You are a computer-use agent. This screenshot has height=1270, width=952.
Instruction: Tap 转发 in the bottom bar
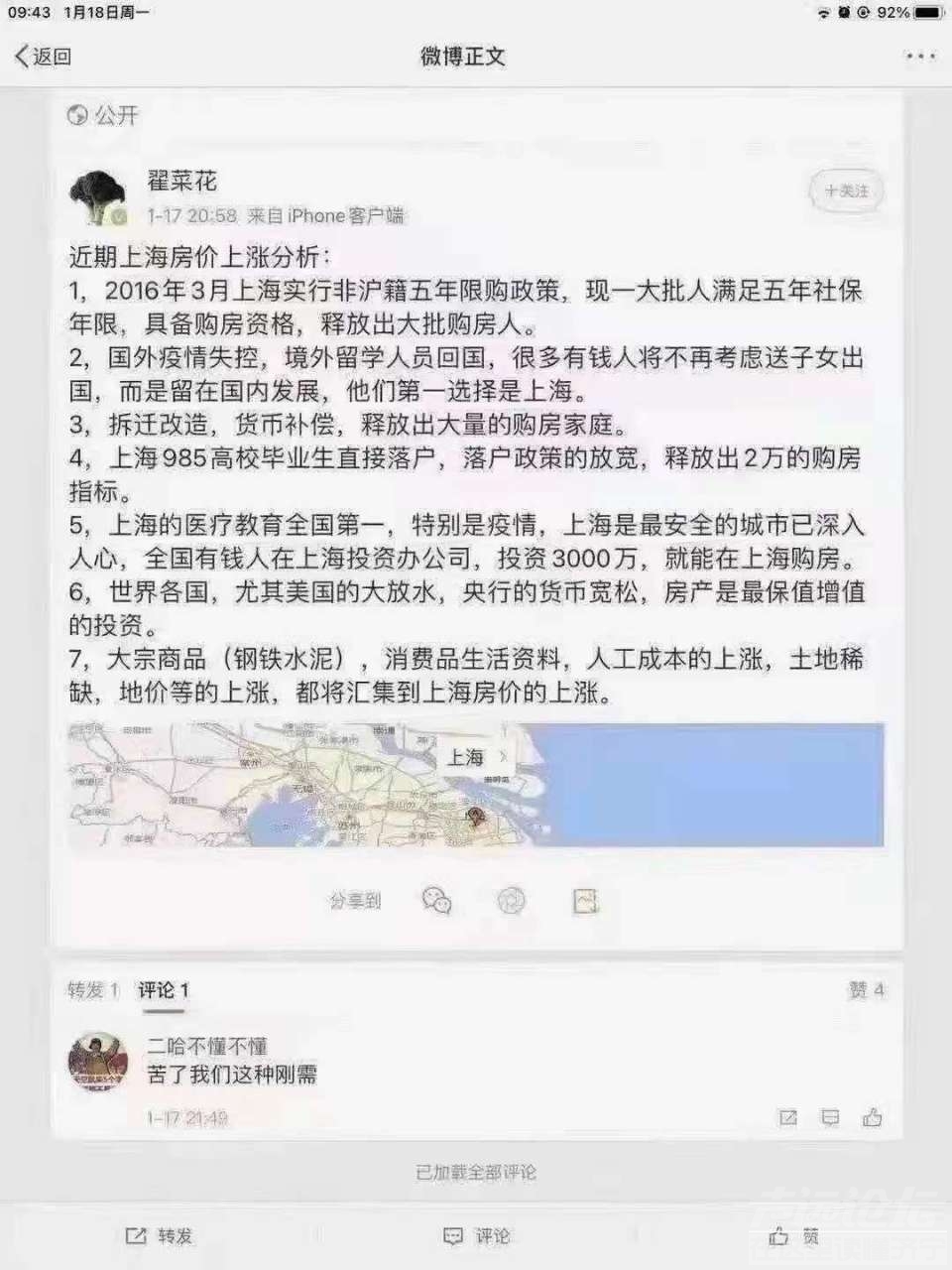pos(159,1235)
